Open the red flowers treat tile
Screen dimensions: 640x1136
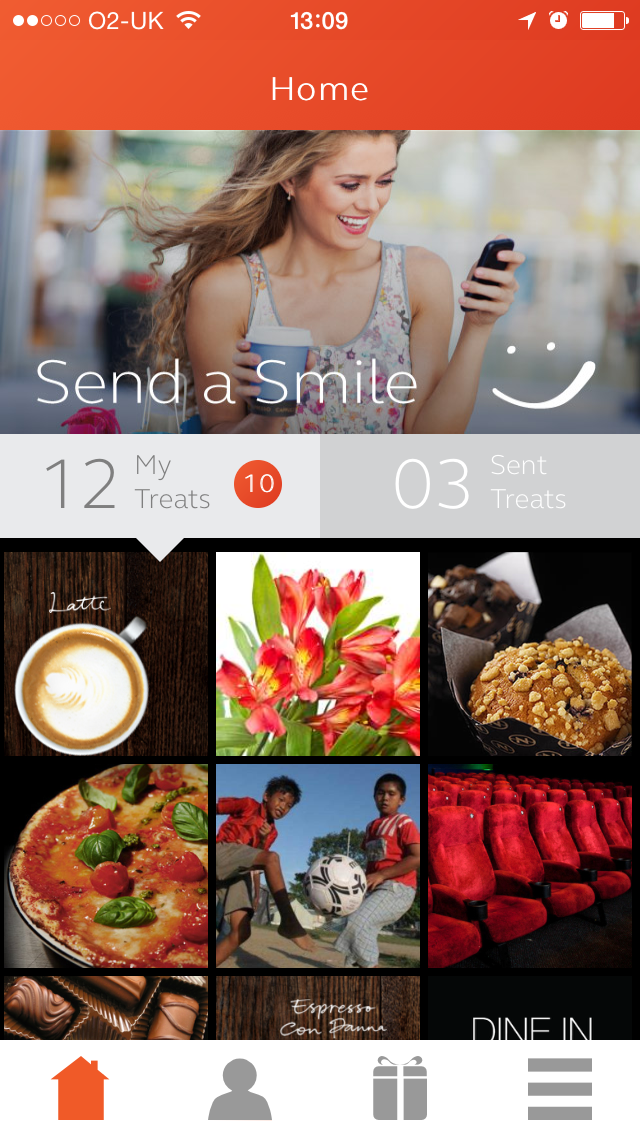pyautogui.click(x=317, y=654)
